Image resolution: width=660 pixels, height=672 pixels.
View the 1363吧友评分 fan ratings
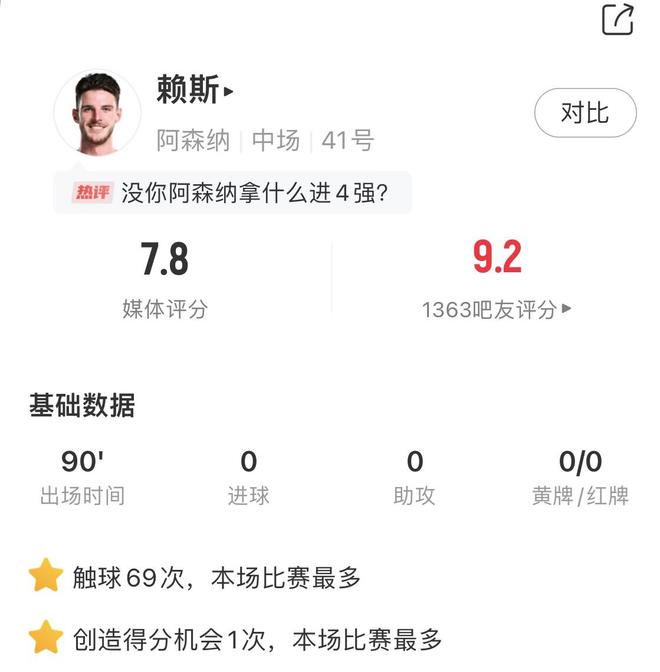pos(496,310)
